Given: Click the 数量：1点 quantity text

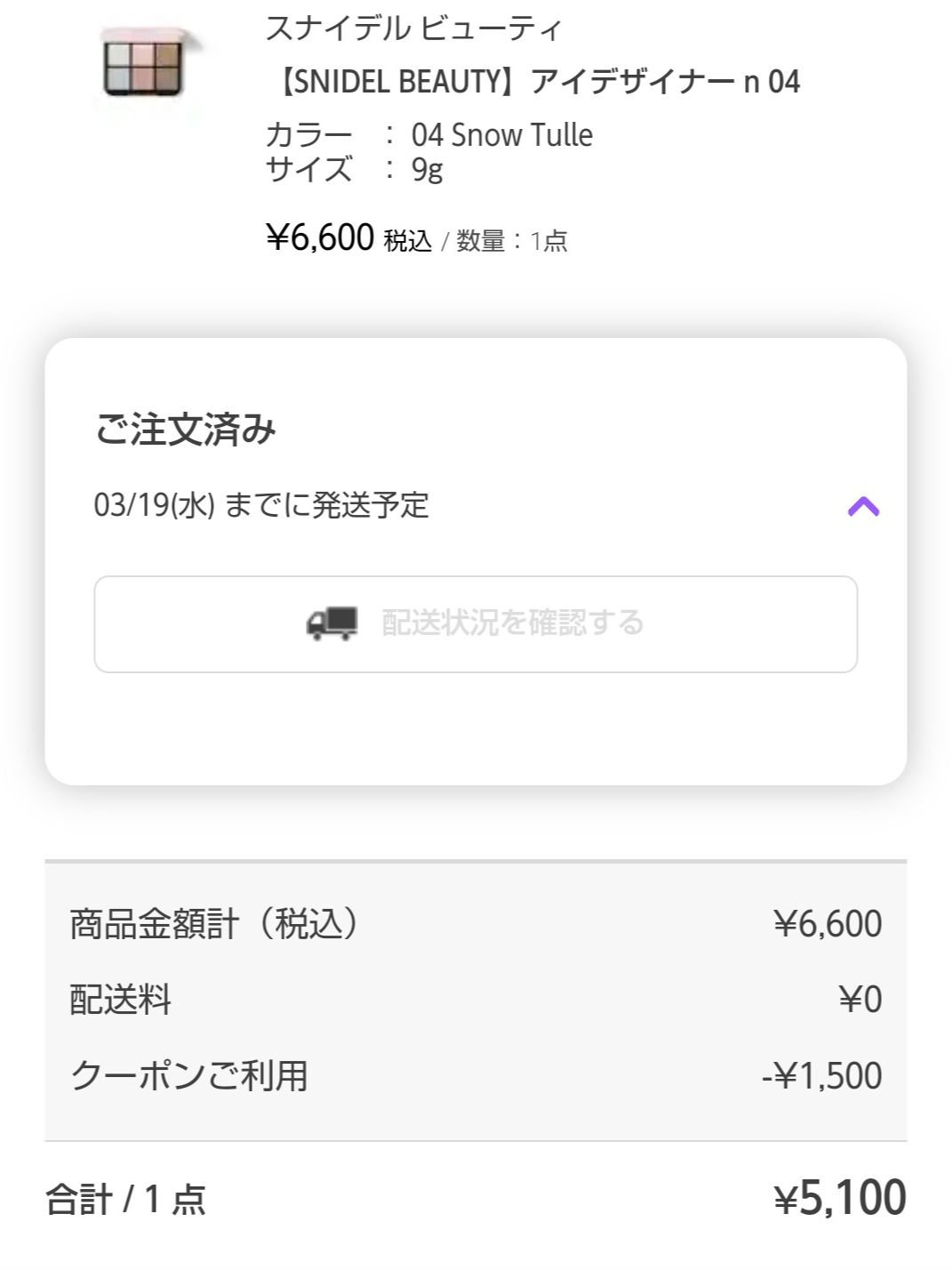Looking at the screenshot, I should [x=514, y=238].
